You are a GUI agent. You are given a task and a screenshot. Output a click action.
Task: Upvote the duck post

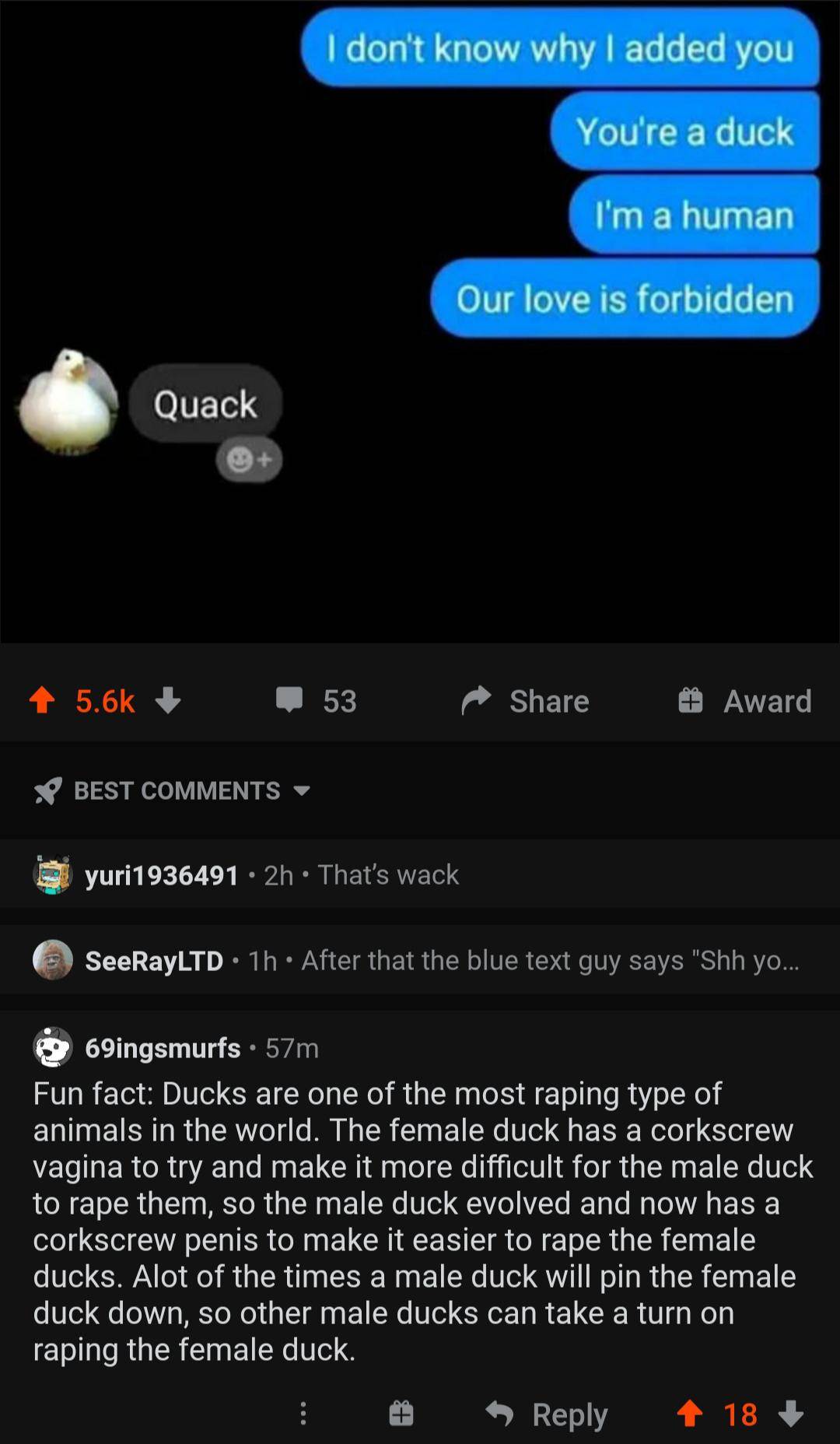pos(40,701)
